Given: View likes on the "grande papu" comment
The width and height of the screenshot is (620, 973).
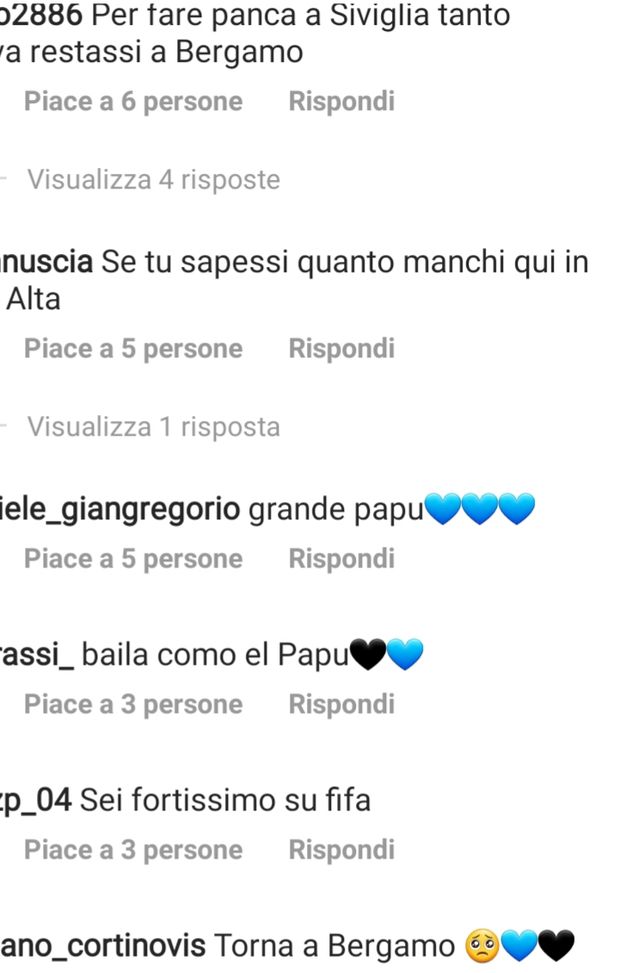Looking at the screenshot, I should [133, 558].
